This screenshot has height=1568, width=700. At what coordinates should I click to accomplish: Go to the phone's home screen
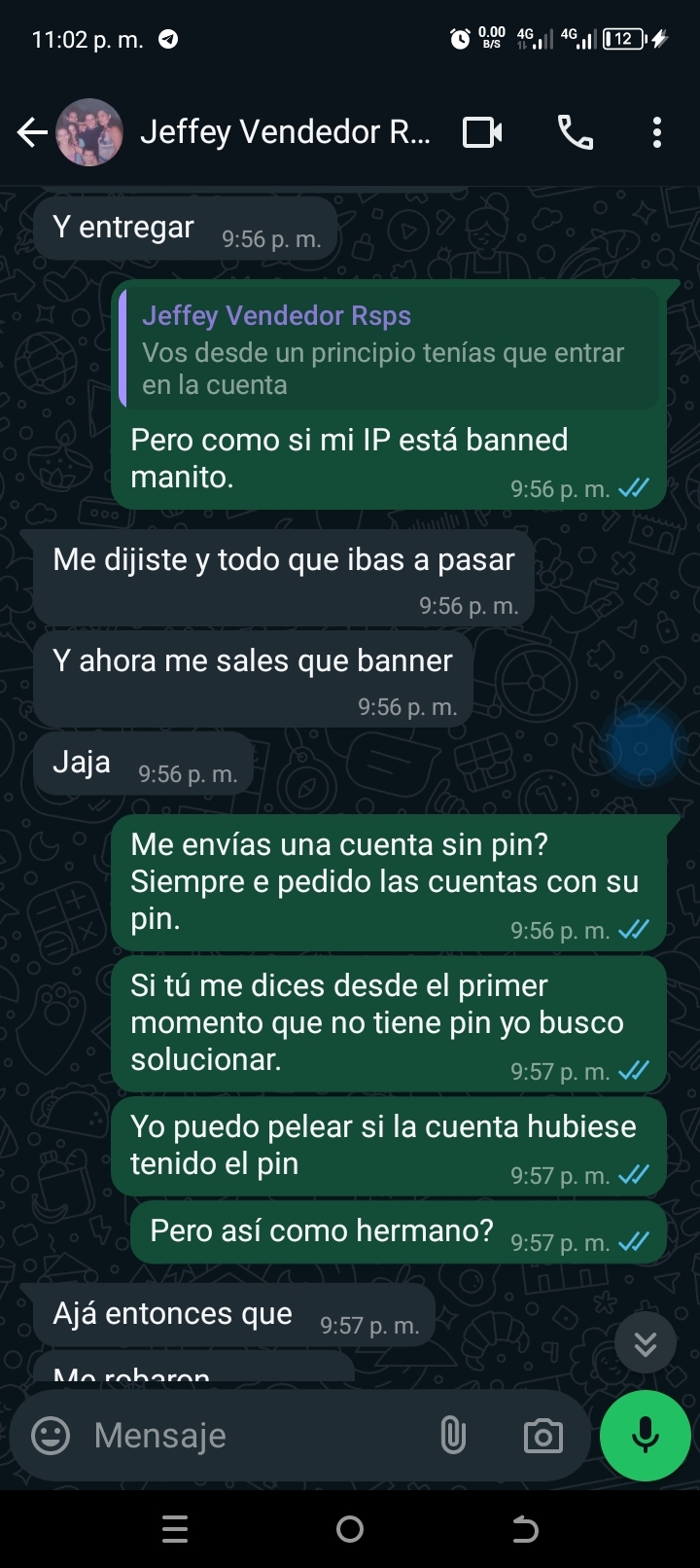(350, 1529)
